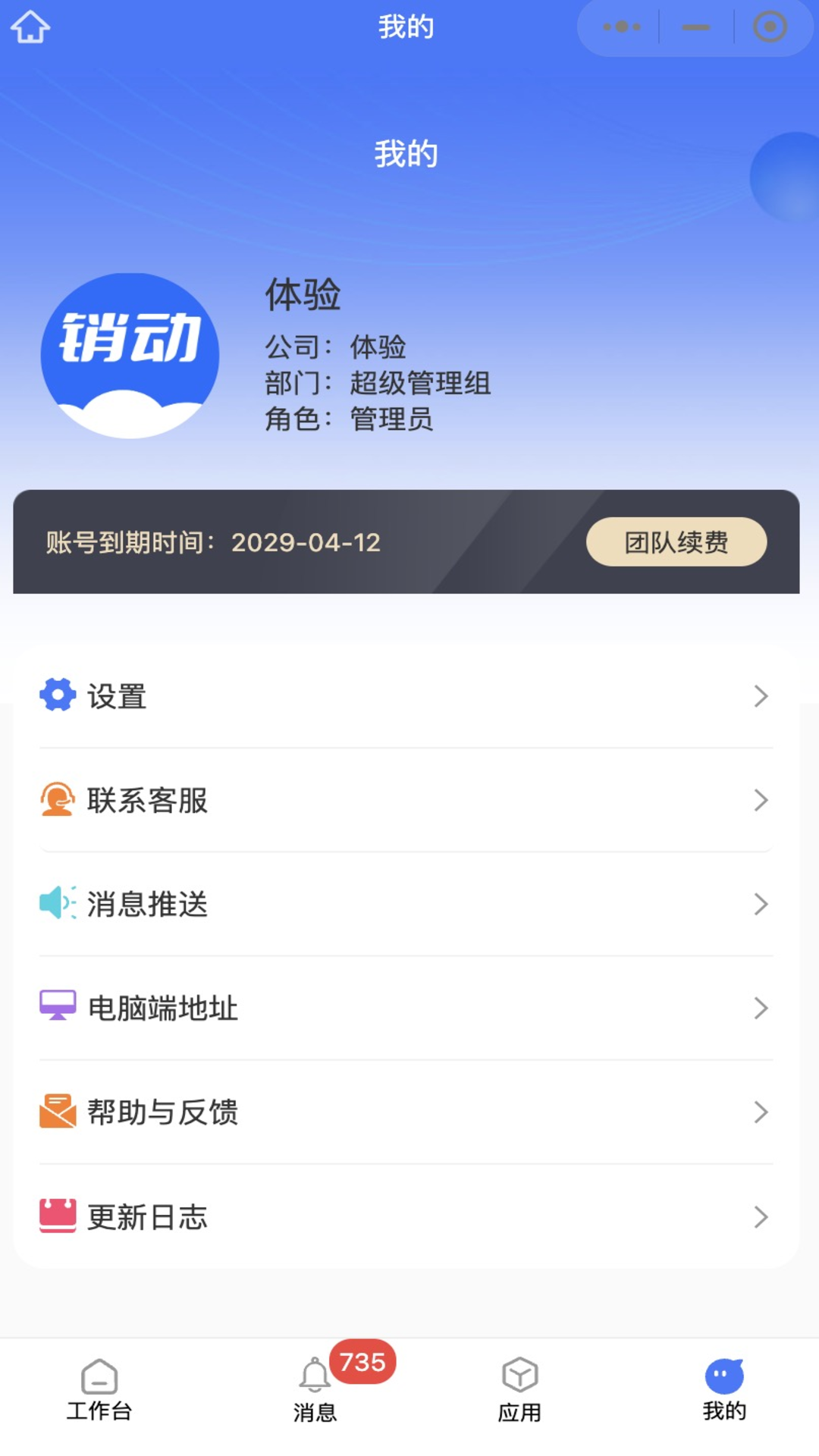Go to 消息推送 settings

406,904
